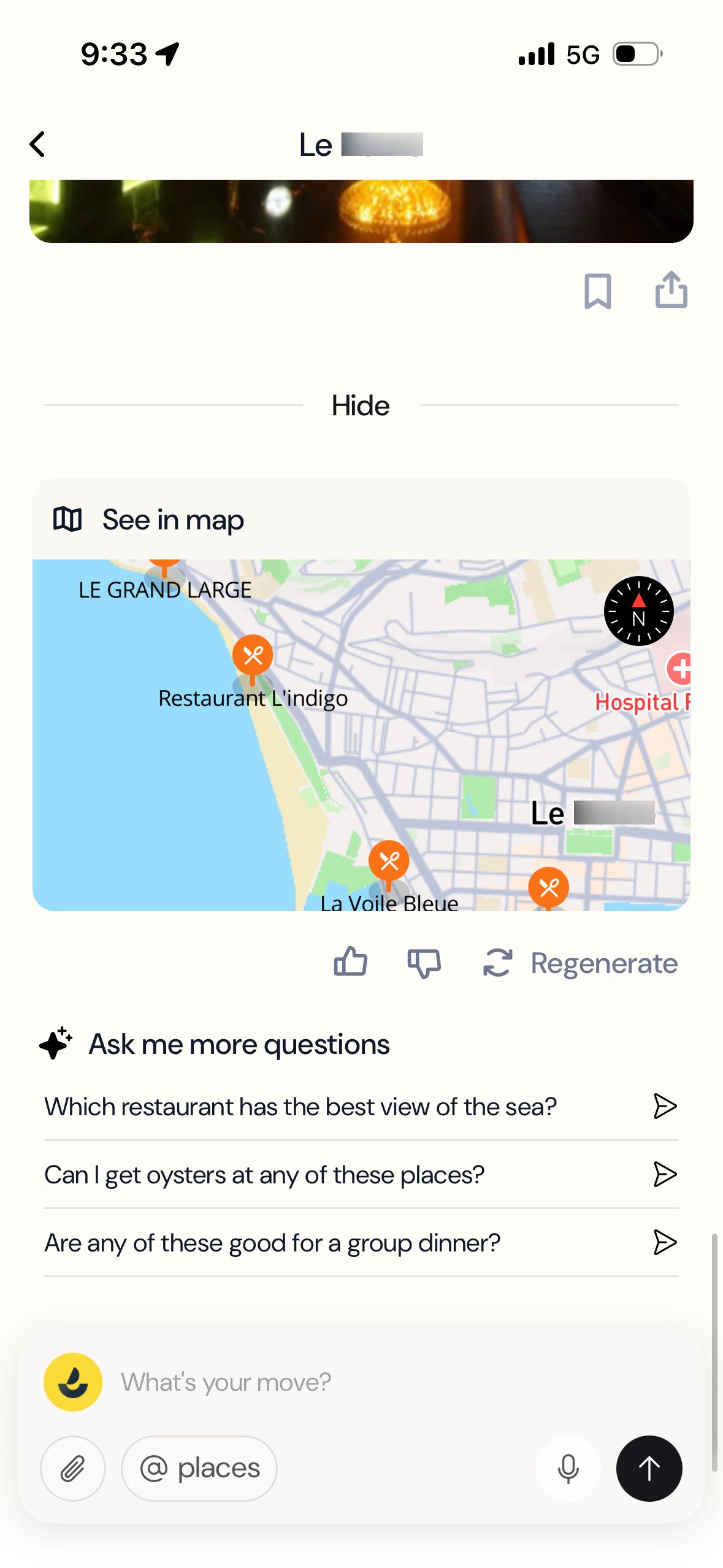Select the Restaurant L'indigo map pin

coord(253,656)
